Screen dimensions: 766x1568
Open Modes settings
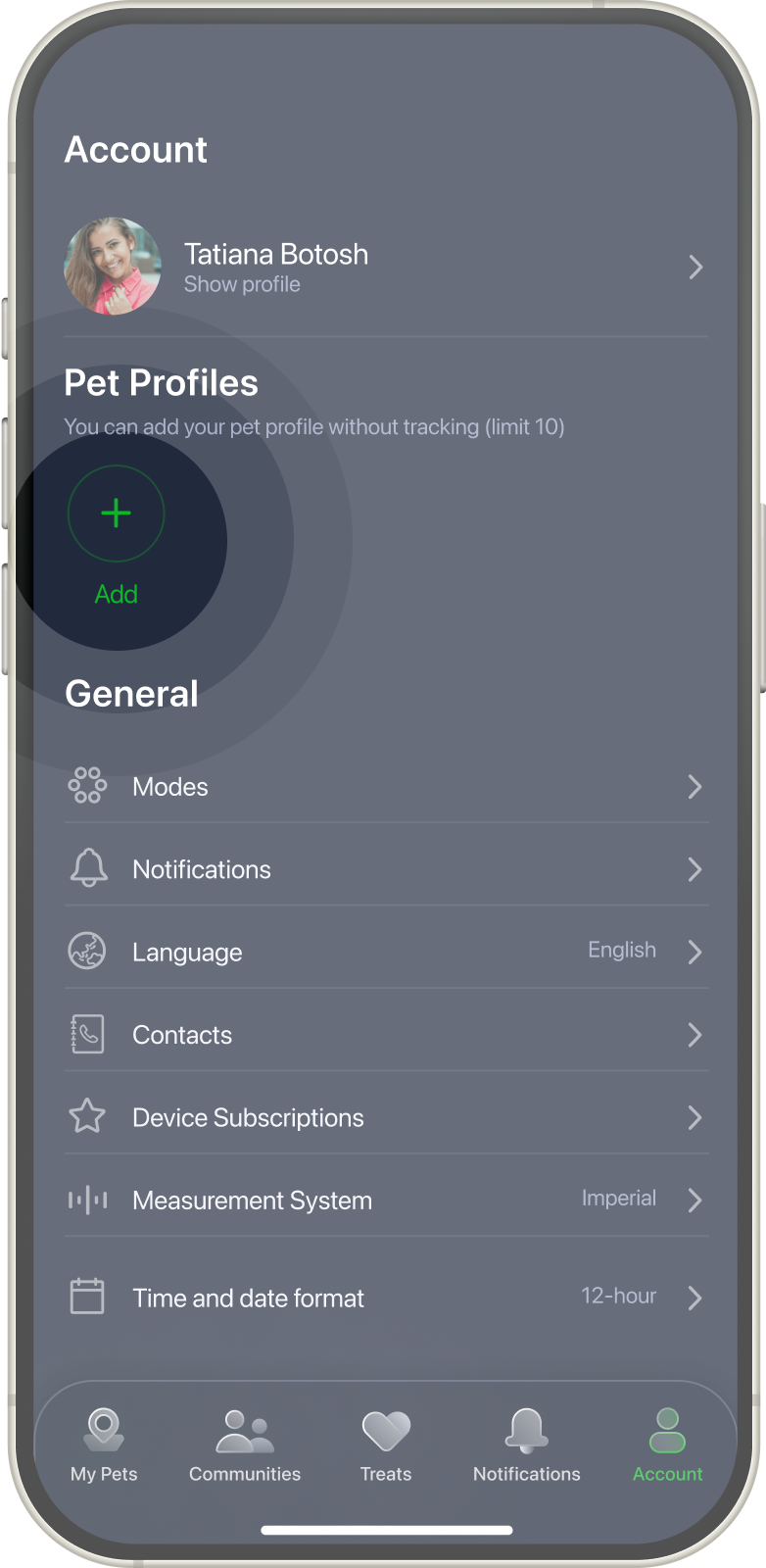384,787
